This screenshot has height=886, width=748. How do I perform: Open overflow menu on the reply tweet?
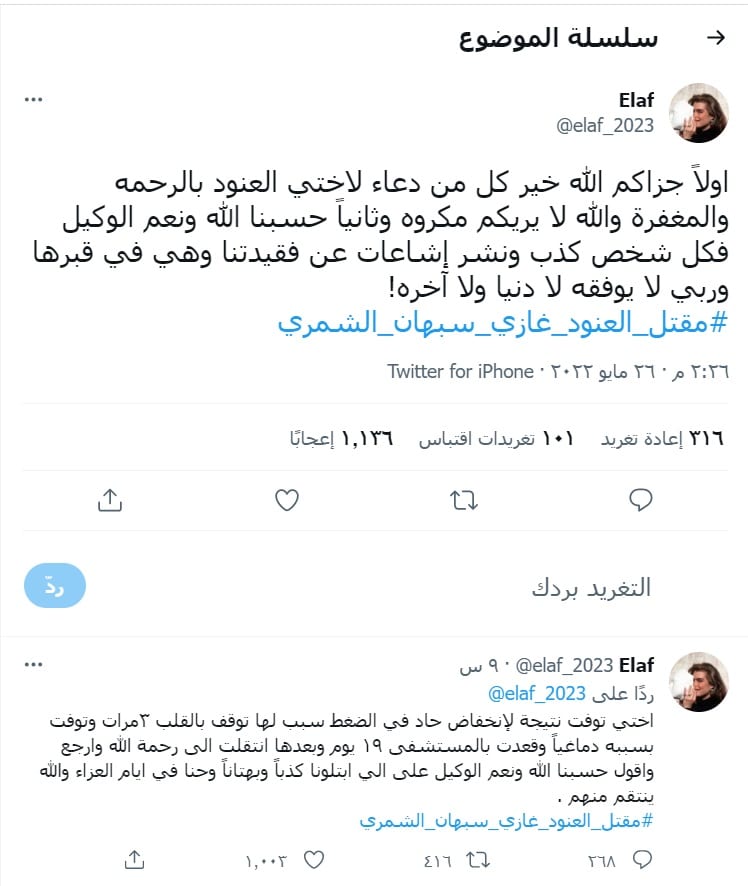coord(34,665)
